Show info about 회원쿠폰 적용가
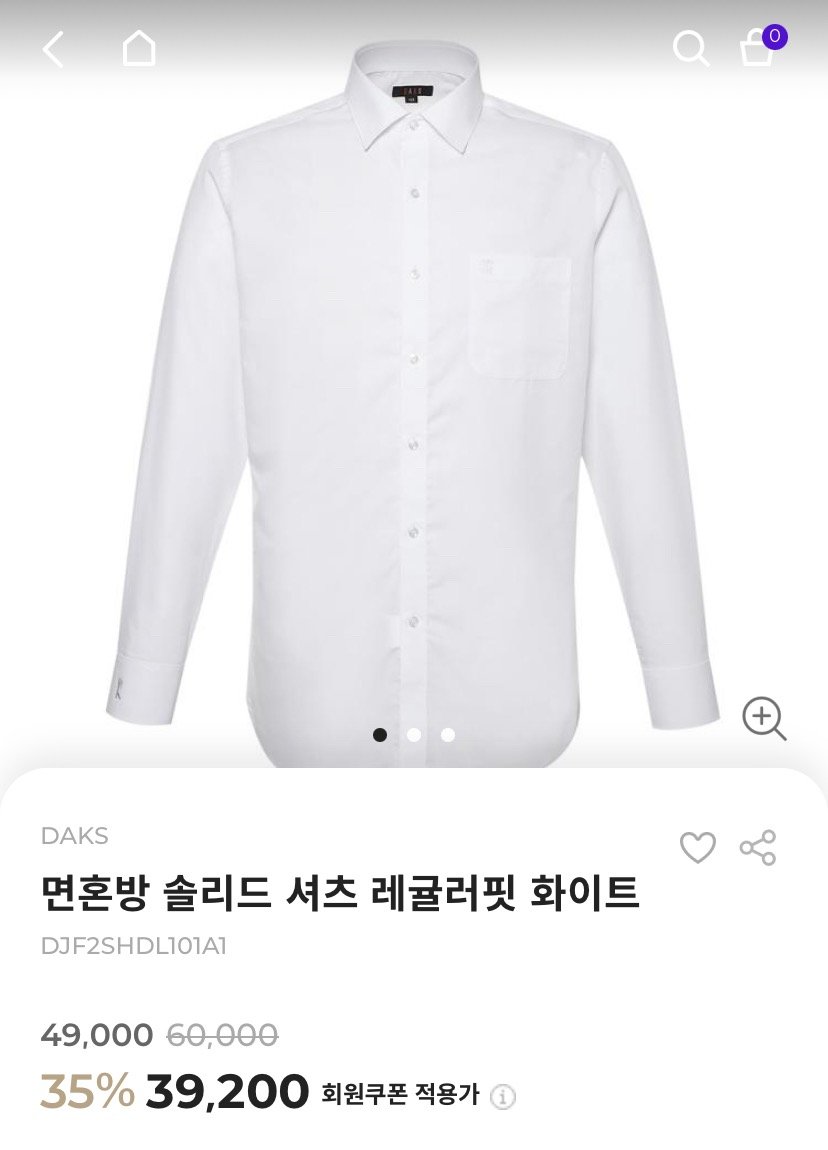The image size is (828, 1150). tap(503, 1097)
